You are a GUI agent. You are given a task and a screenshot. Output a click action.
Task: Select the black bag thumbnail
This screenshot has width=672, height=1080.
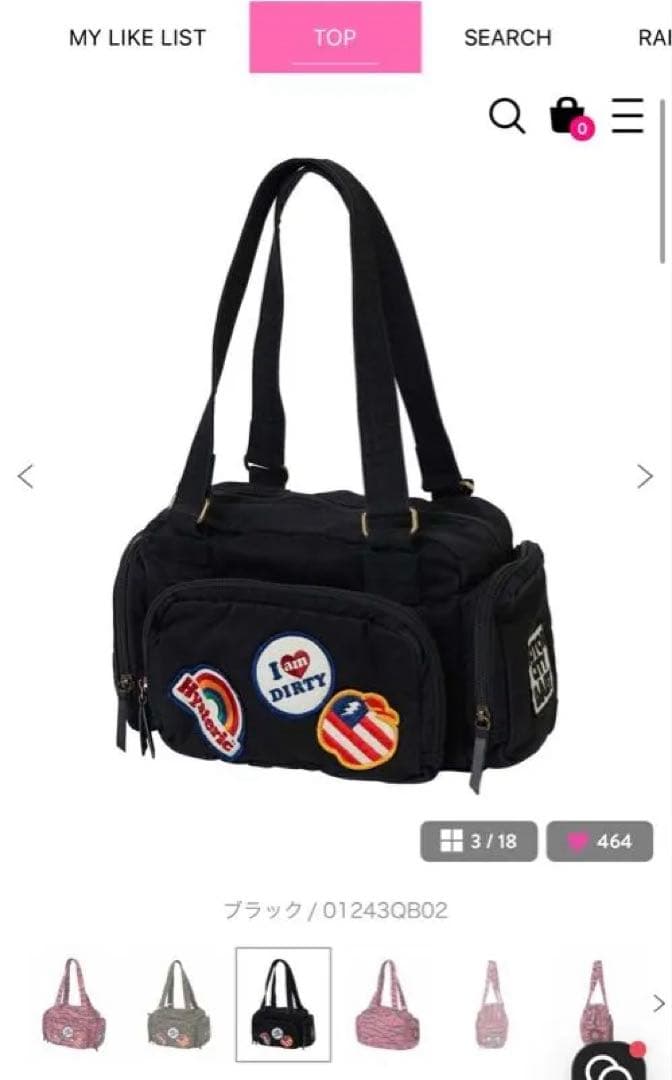tap(283, 1003)
